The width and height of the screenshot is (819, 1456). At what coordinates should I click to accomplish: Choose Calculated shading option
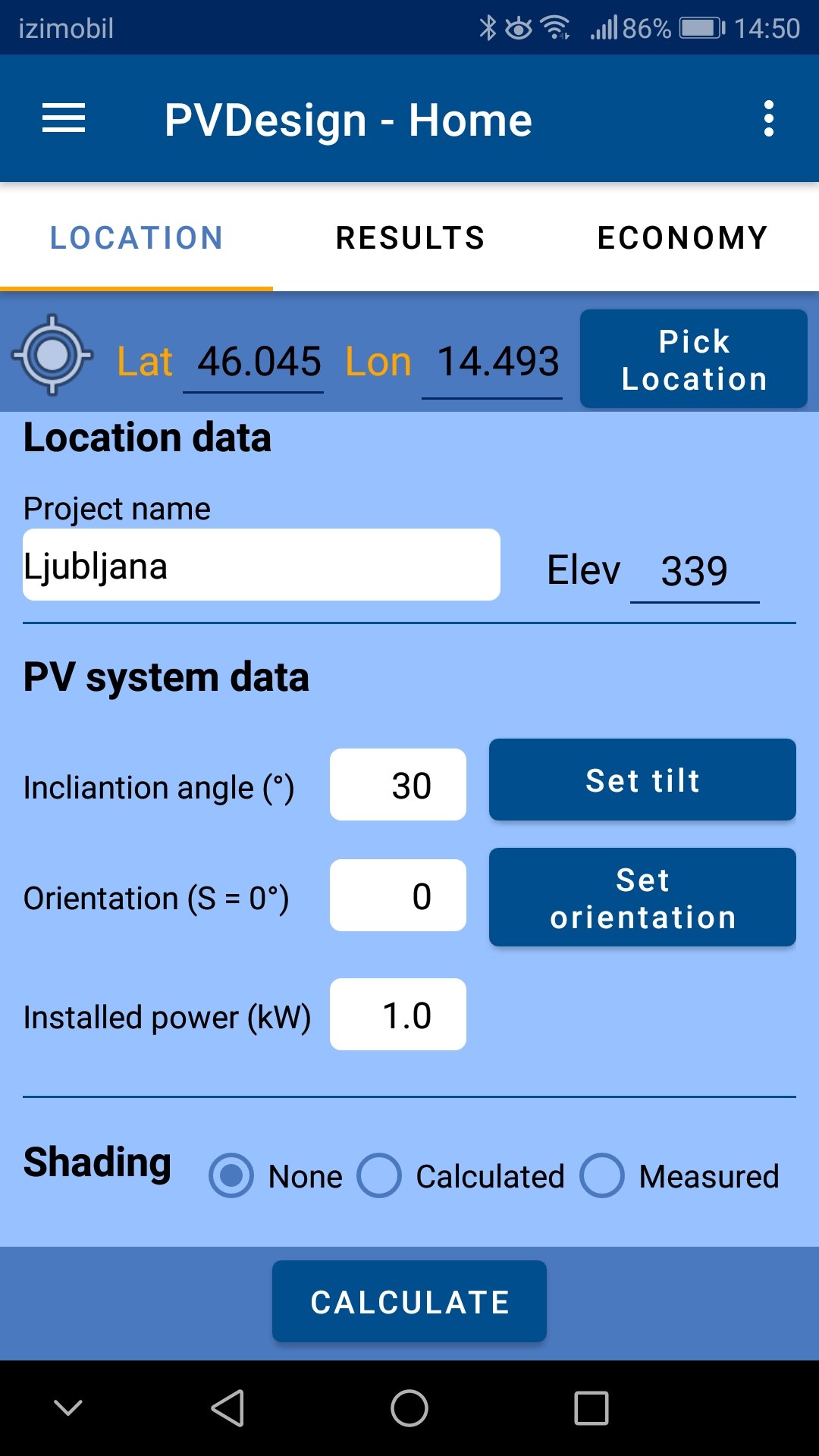click(x=379, y=1175)
